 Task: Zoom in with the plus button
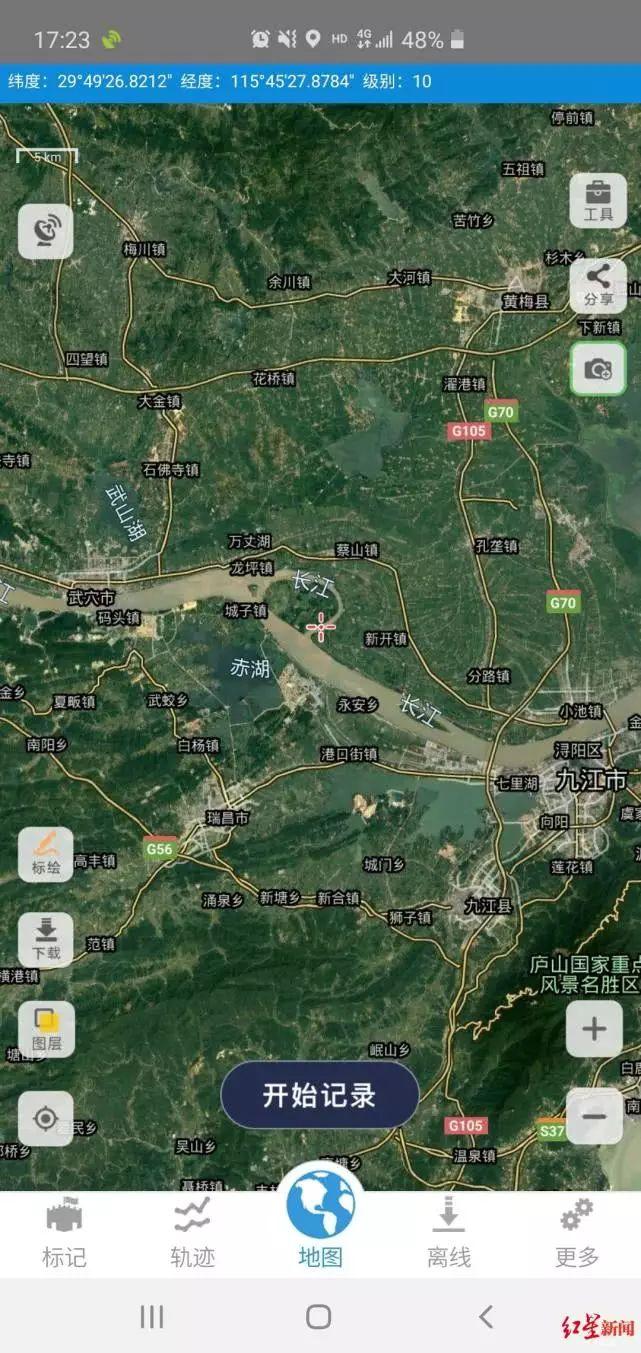[594, 1029]
